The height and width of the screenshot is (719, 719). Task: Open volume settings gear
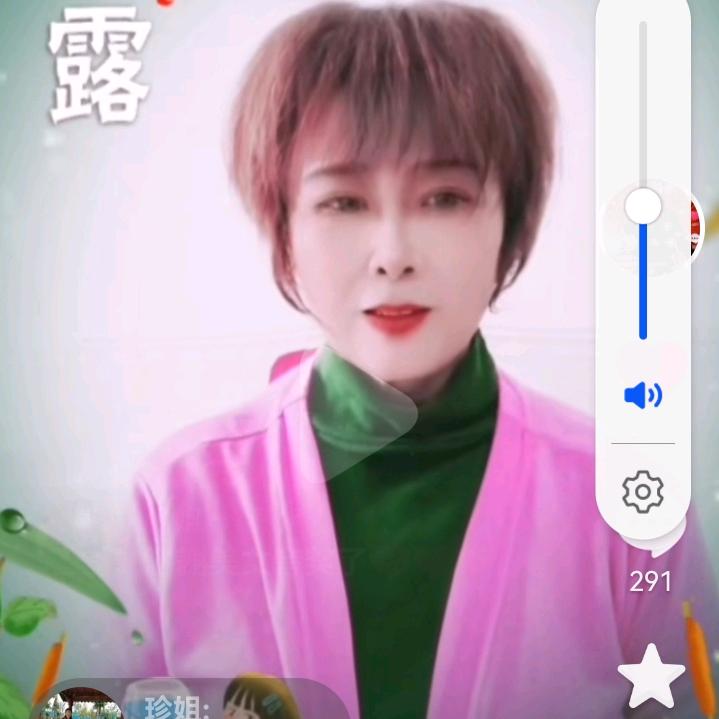click(x=643, y=492)
